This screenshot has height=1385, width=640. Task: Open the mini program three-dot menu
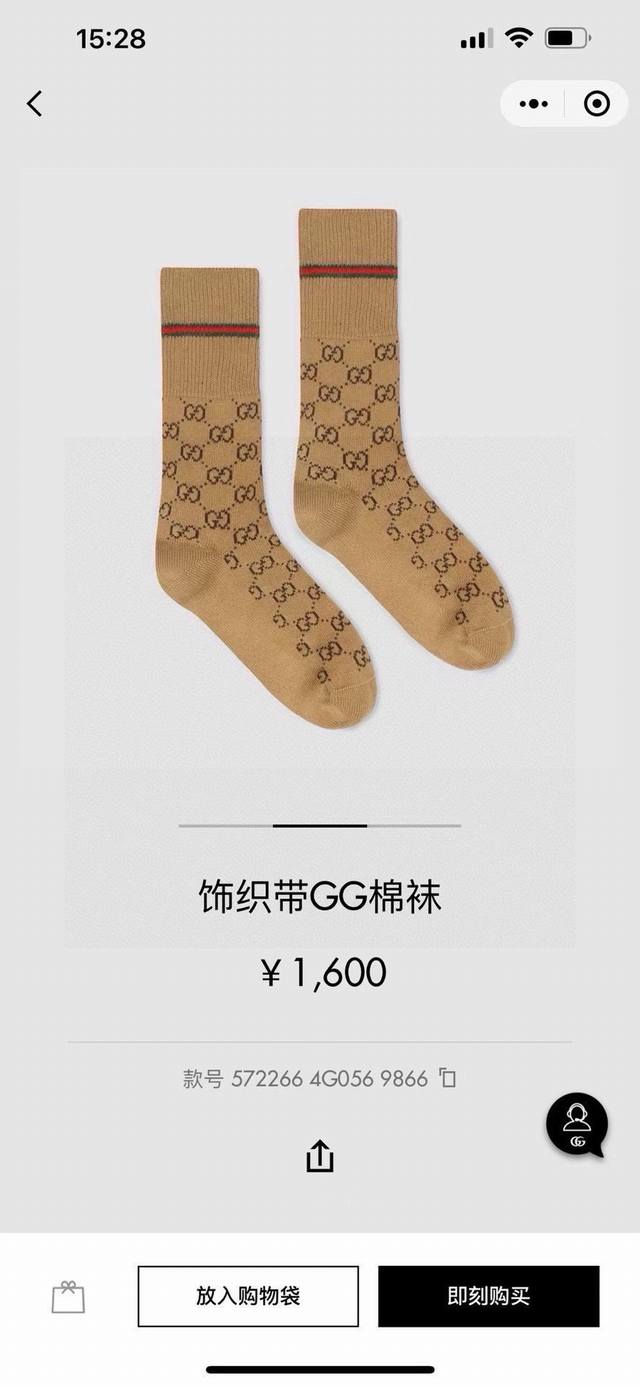[x=535, y=103]
